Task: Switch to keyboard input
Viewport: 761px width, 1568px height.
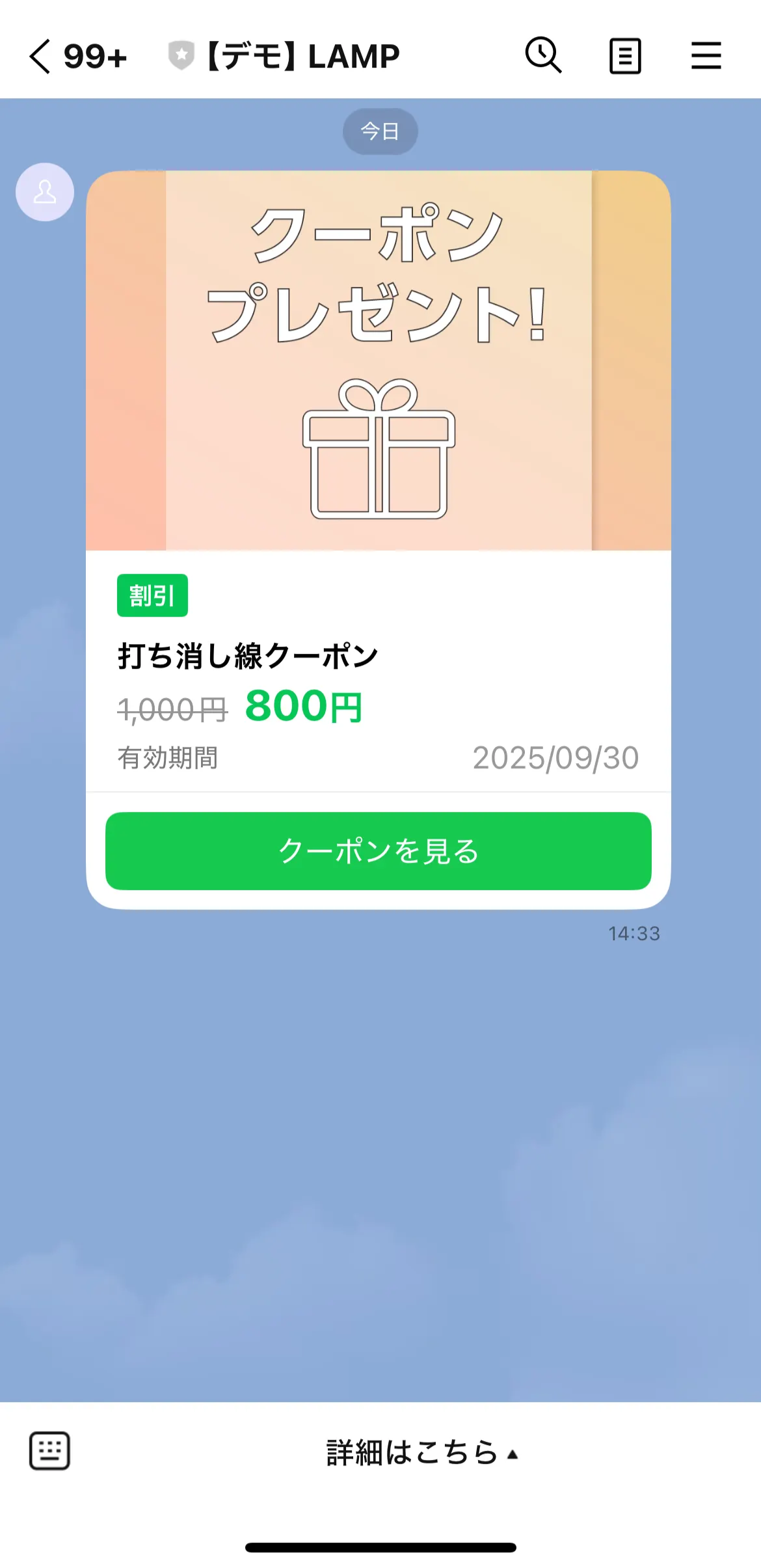Action: pos(49,1451)
